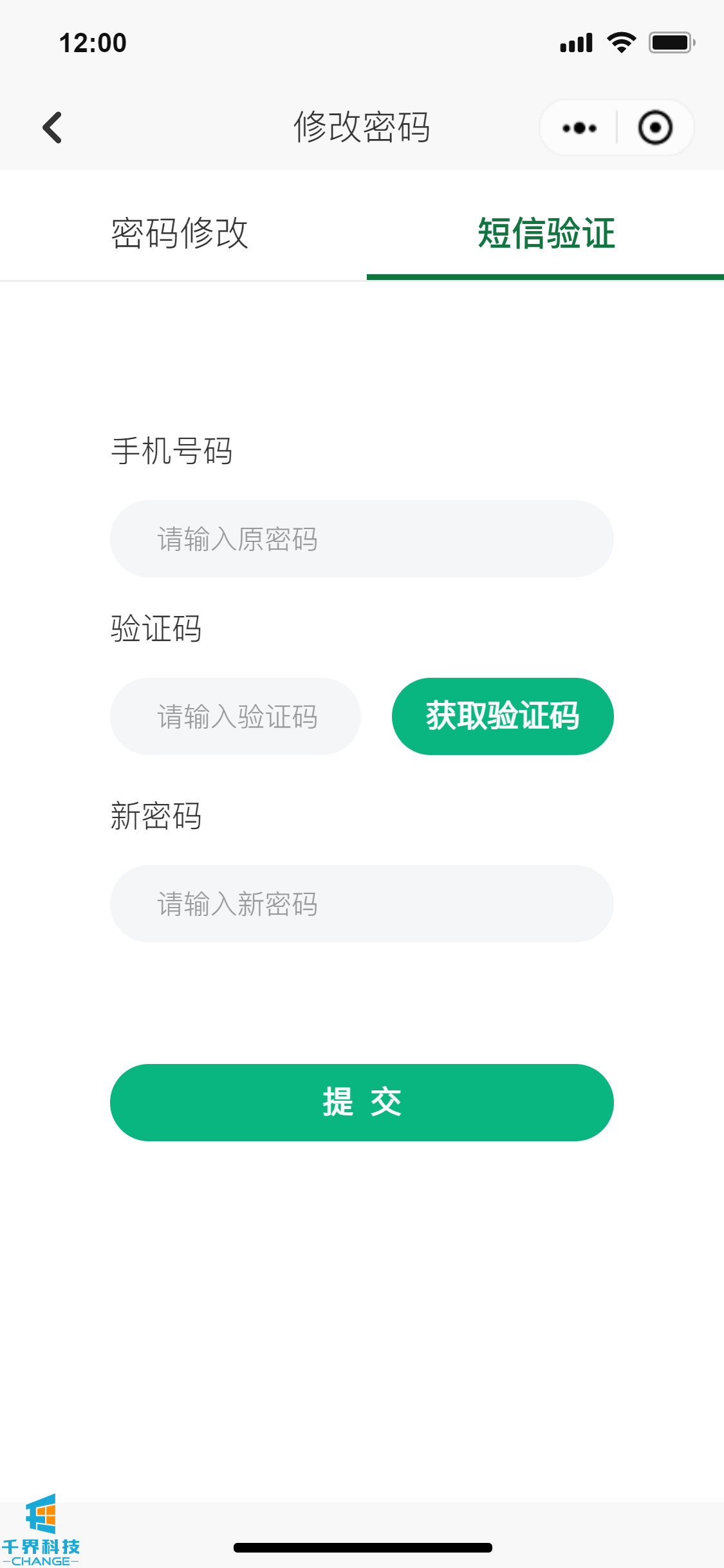Screen dimensions: 724x1568
Task: Submit the form with 提交
Action: [x=362, y=1103]
